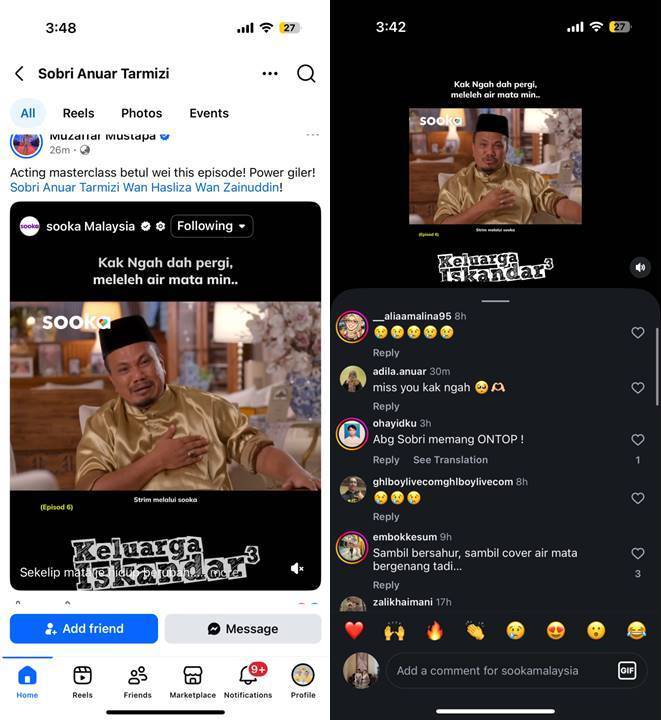The image size is (661, 720).
Task: Tap the fire emoji quick reaction
Action: click(x=434, y=630)
